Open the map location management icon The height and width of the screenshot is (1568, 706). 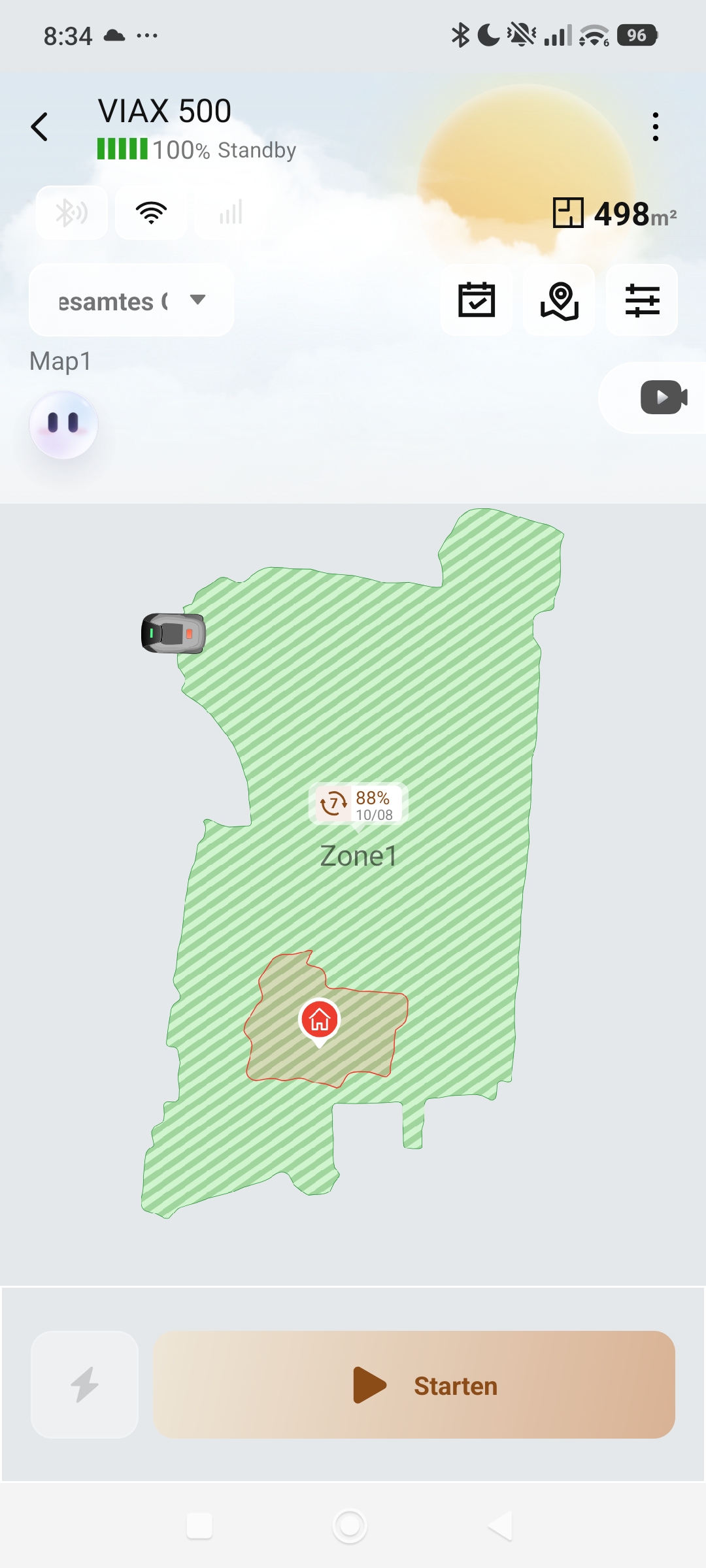click(x=560, y=300)
